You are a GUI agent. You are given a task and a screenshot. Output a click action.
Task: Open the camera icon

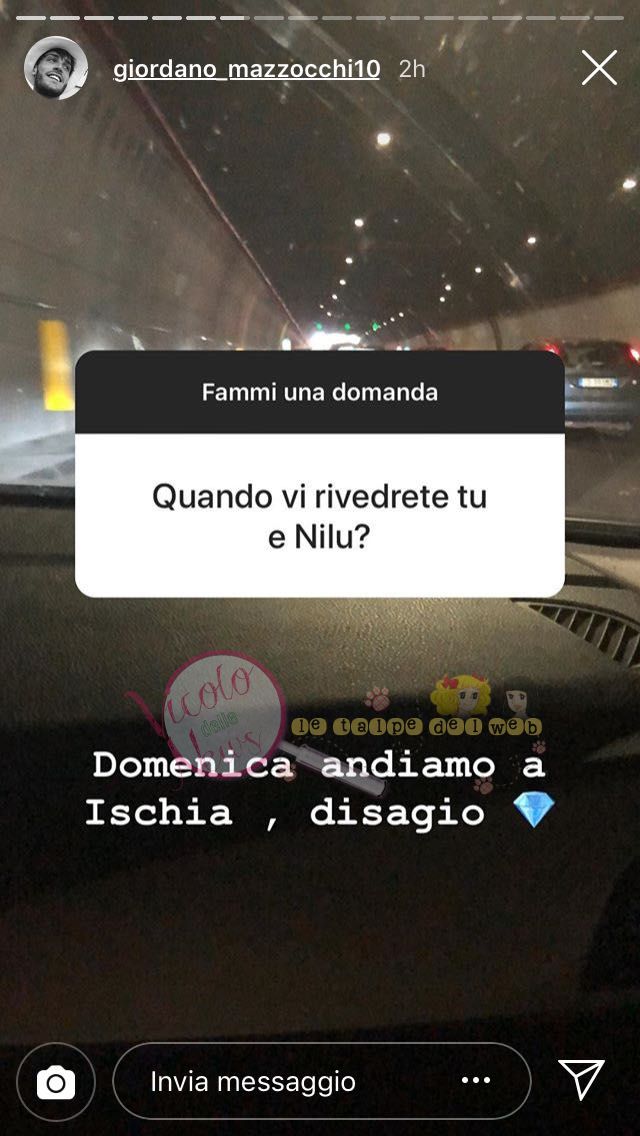pos(56,1081)
